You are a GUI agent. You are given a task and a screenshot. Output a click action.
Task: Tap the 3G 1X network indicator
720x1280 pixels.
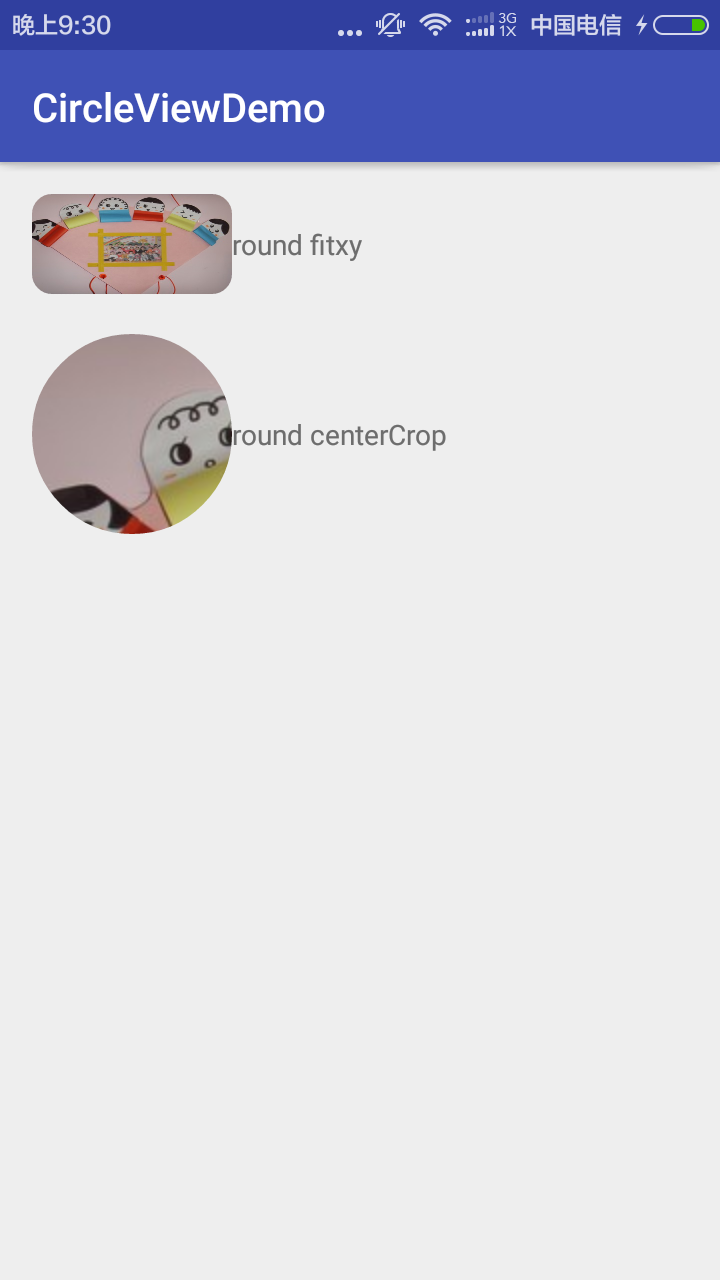tap(506, 25)
